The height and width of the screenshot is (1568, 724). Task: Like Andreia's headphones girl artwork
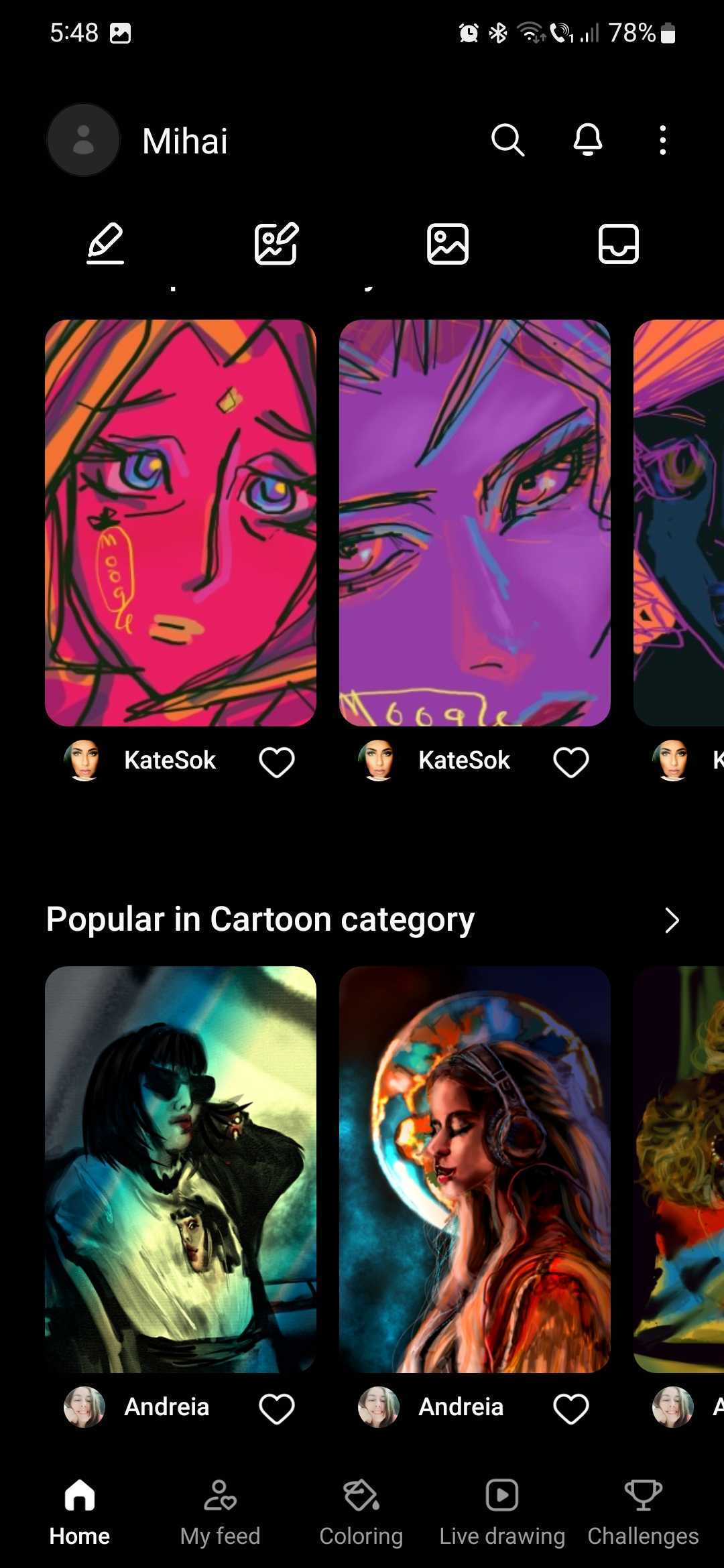(570, 1409)
